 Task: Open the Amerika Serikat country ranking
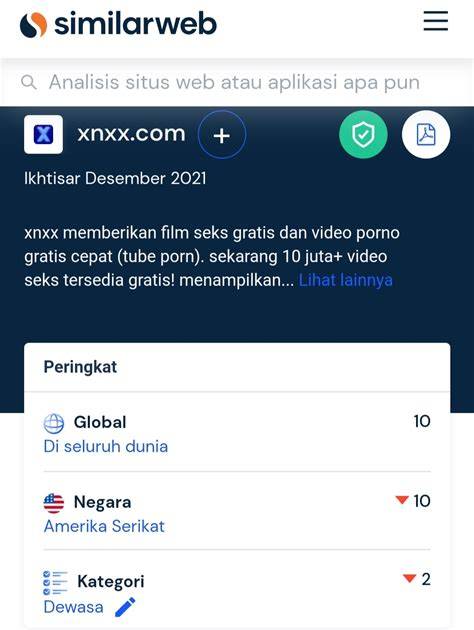tap(104, 526)
